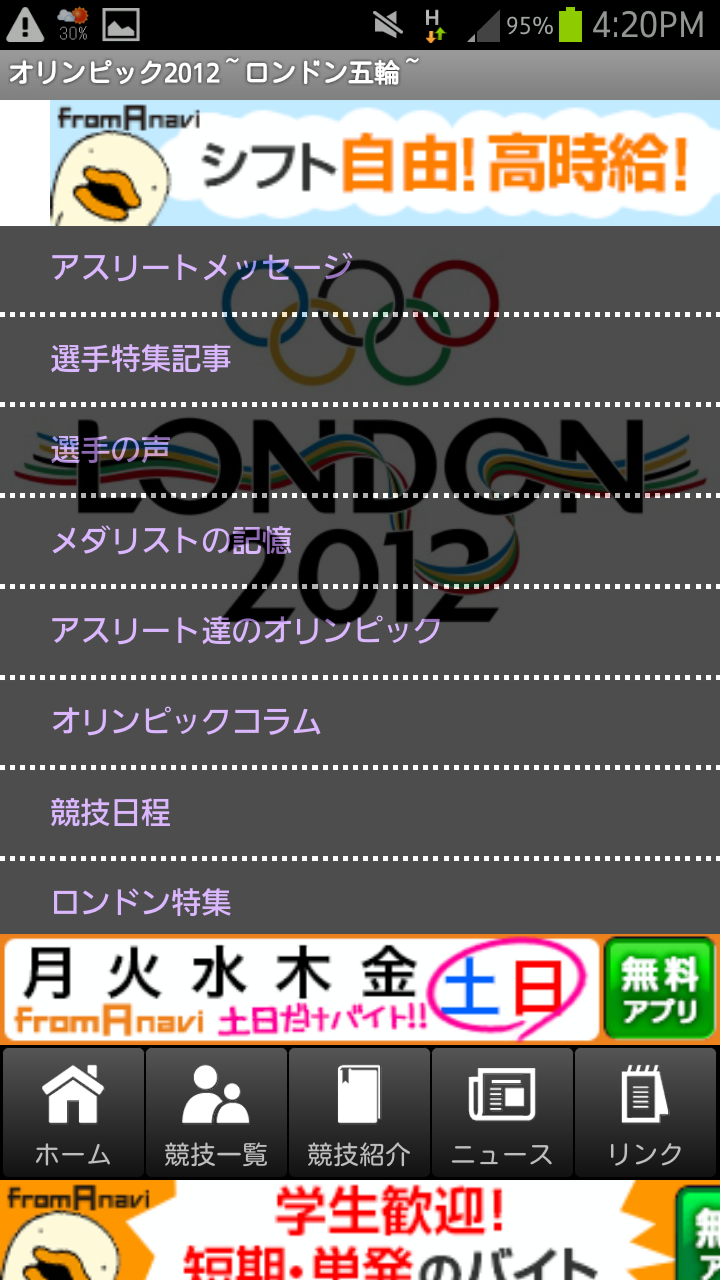This screenshot has width=720, height=1280.
Task: Open アスリートメッセージ menu item
Action: point(360,268)
